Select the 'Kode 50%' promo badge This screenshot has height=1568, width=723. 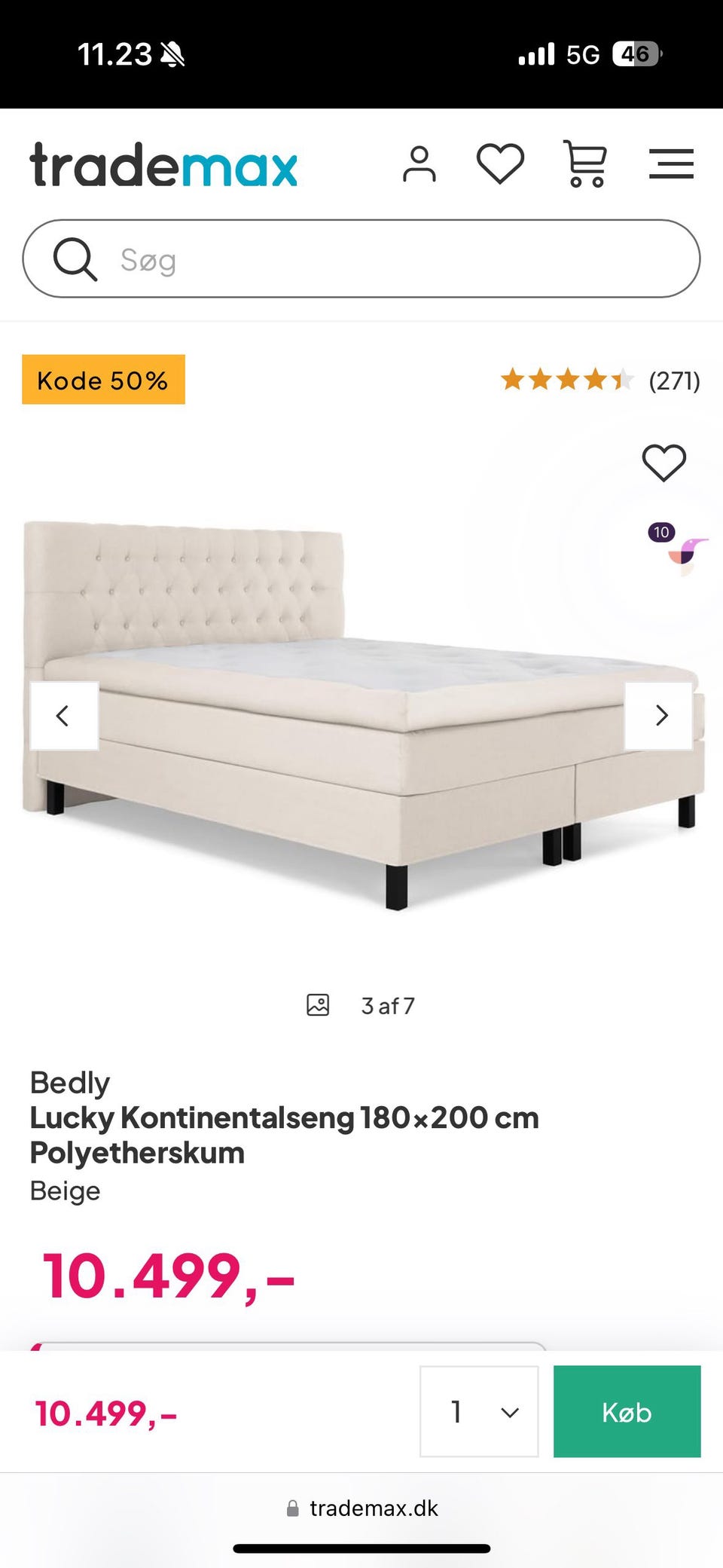point(103,381)
